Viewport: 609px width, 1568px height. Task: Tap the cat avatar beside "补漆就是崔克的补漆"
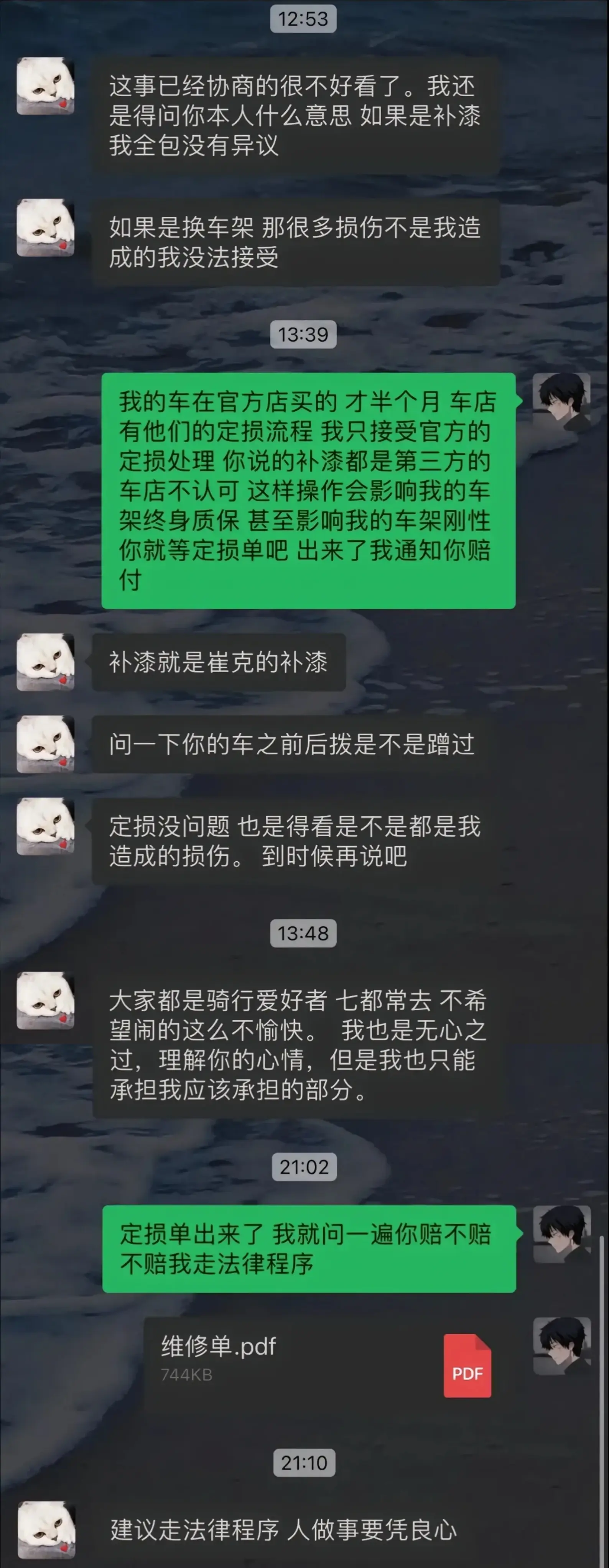tap(46, 662)
